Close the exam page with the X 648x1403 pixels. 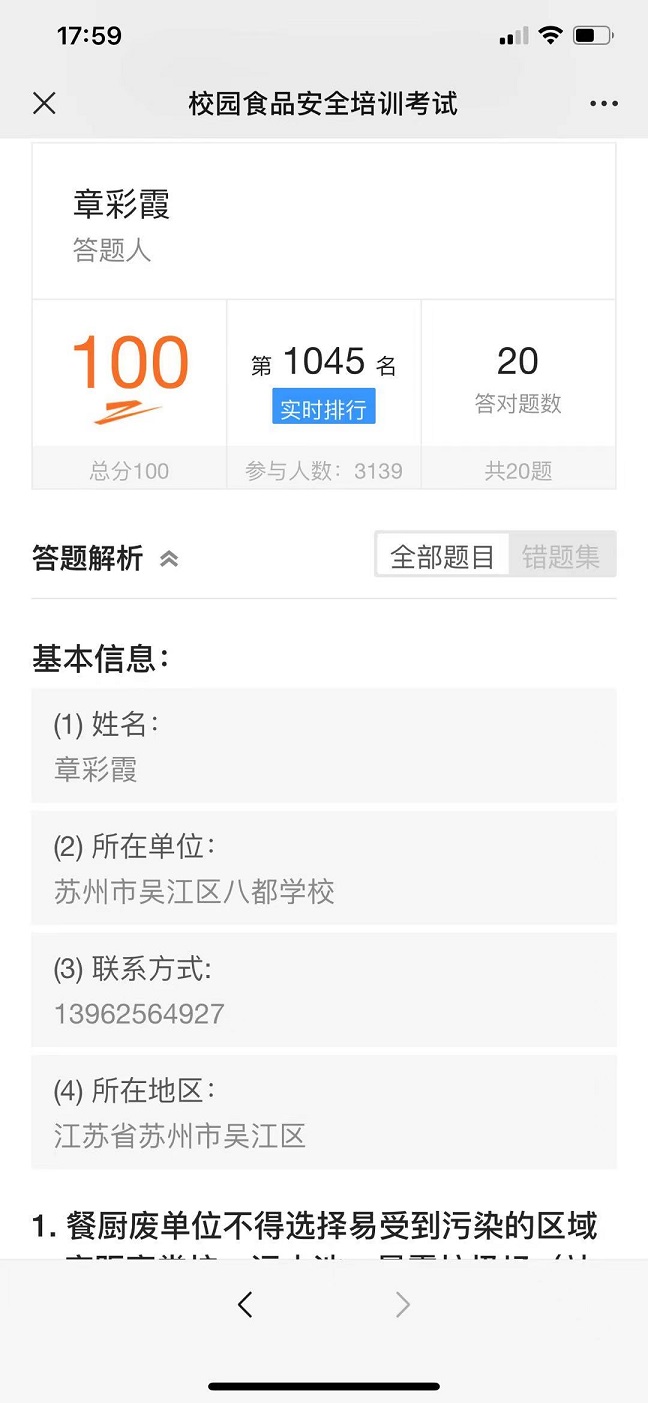tap(44, 103)
